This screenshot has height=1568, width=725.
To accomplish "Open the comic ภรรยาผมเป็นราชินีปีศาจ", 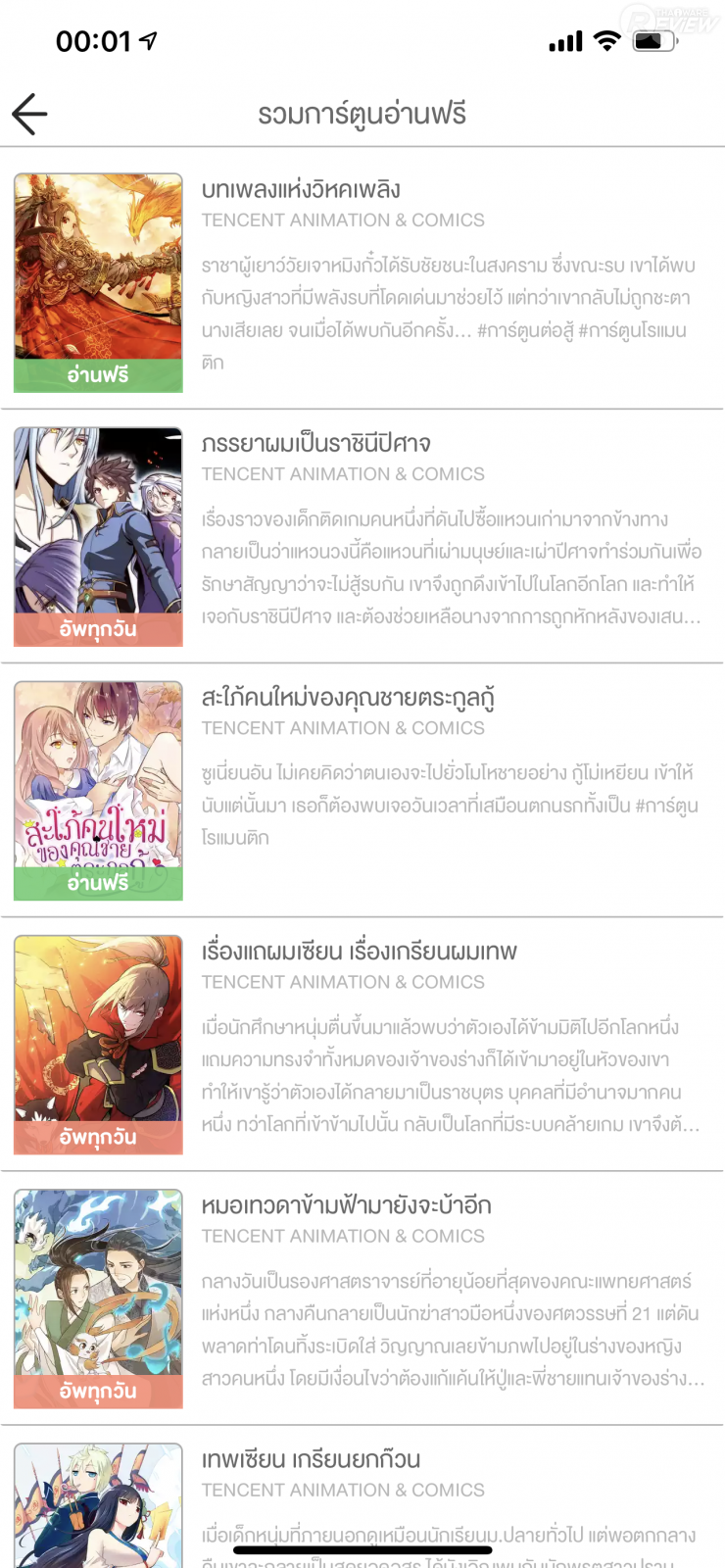I will click(315, 444).
